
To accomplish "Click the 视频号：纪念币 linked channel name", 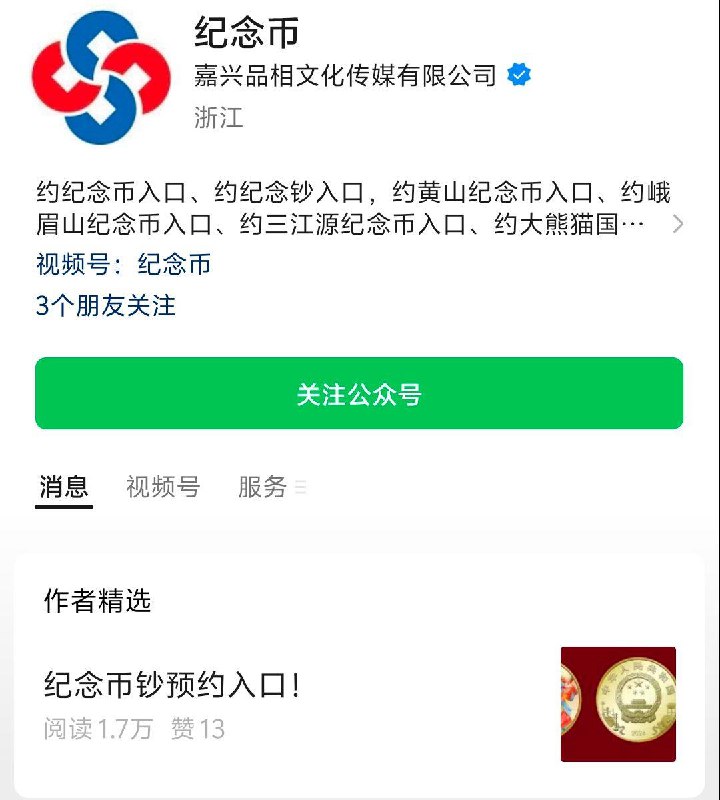I will (x=123, y=266).
